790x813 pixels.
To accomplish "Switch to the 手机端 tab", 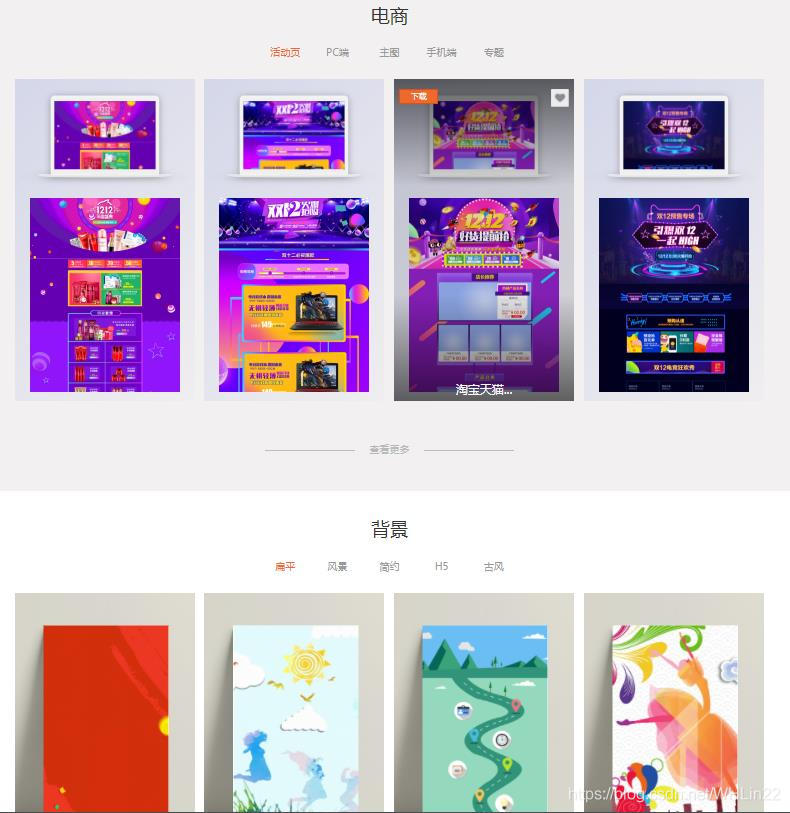I will point(442,51).
